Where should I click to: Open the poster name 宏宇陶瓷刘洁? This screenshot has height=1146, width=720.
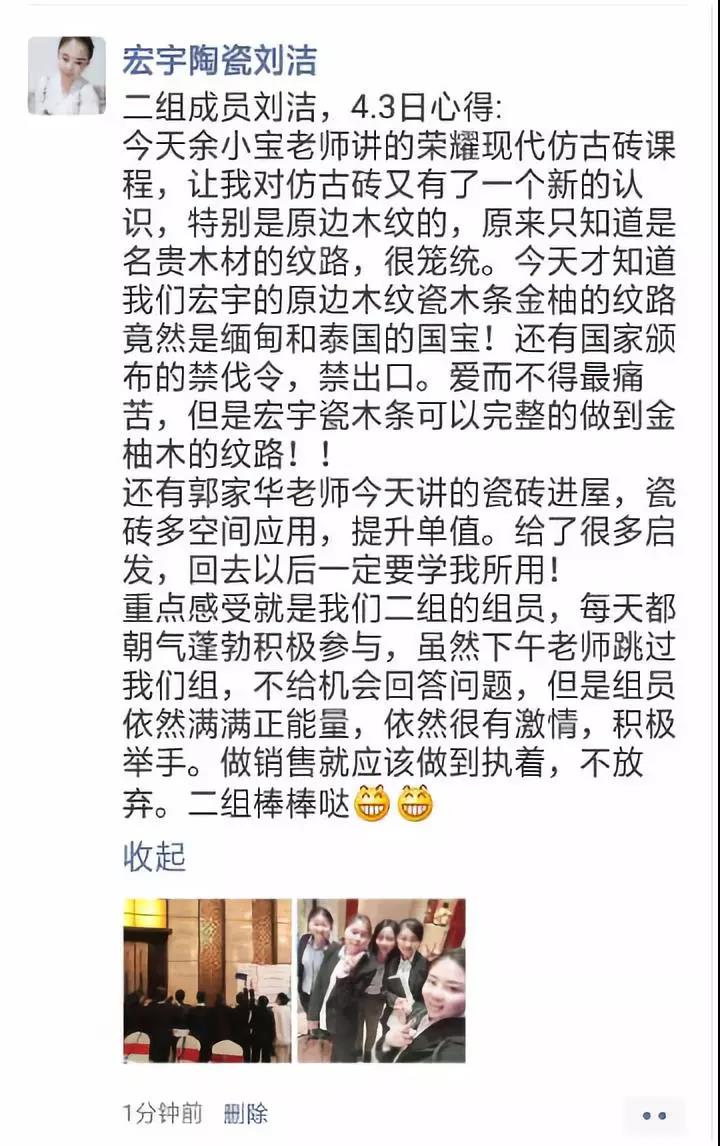[220, 61]
